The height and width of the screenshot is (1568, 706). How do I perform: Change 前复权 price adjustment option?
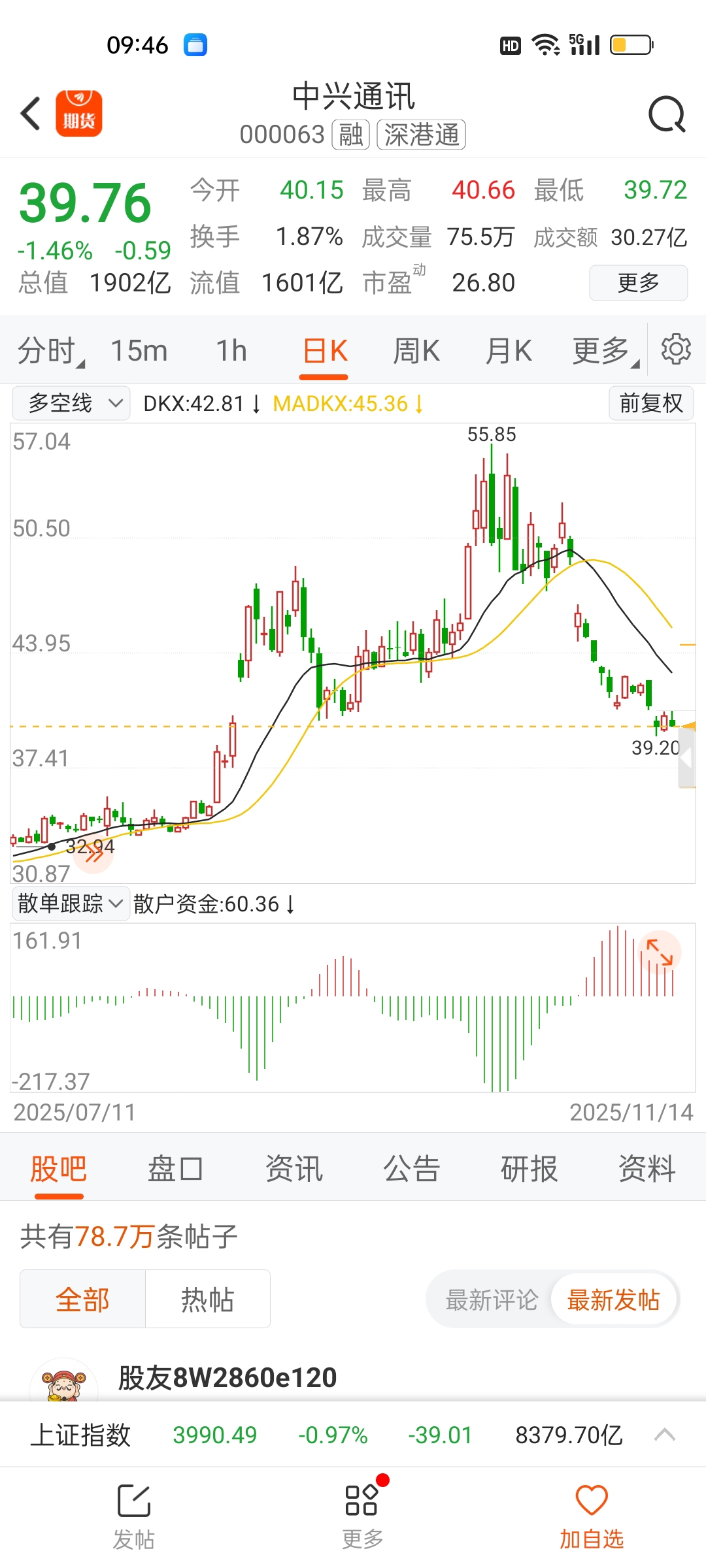tap(651, 403)
